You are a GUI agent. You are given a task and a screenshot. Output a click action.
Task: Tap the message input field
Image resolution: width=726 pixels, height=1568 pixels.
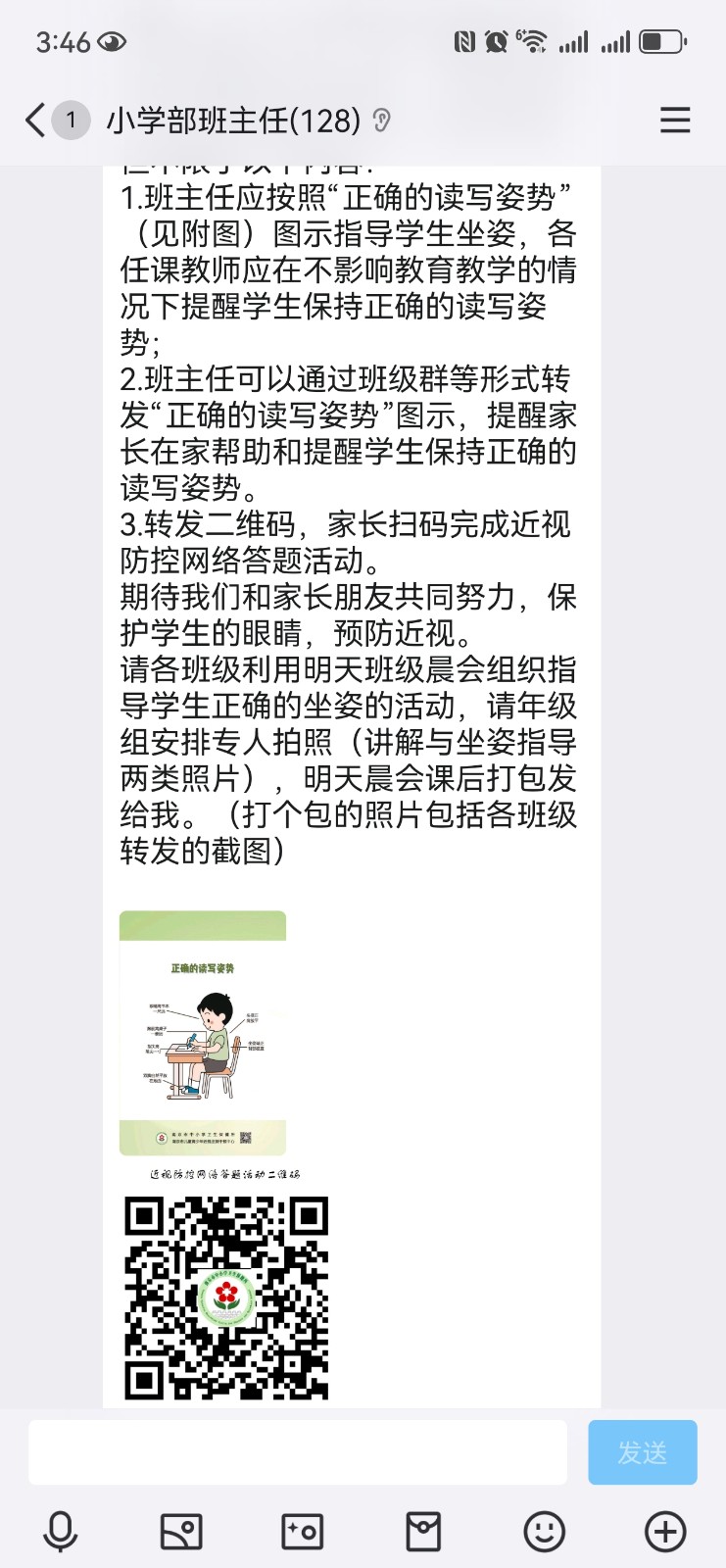[298, 1452]
